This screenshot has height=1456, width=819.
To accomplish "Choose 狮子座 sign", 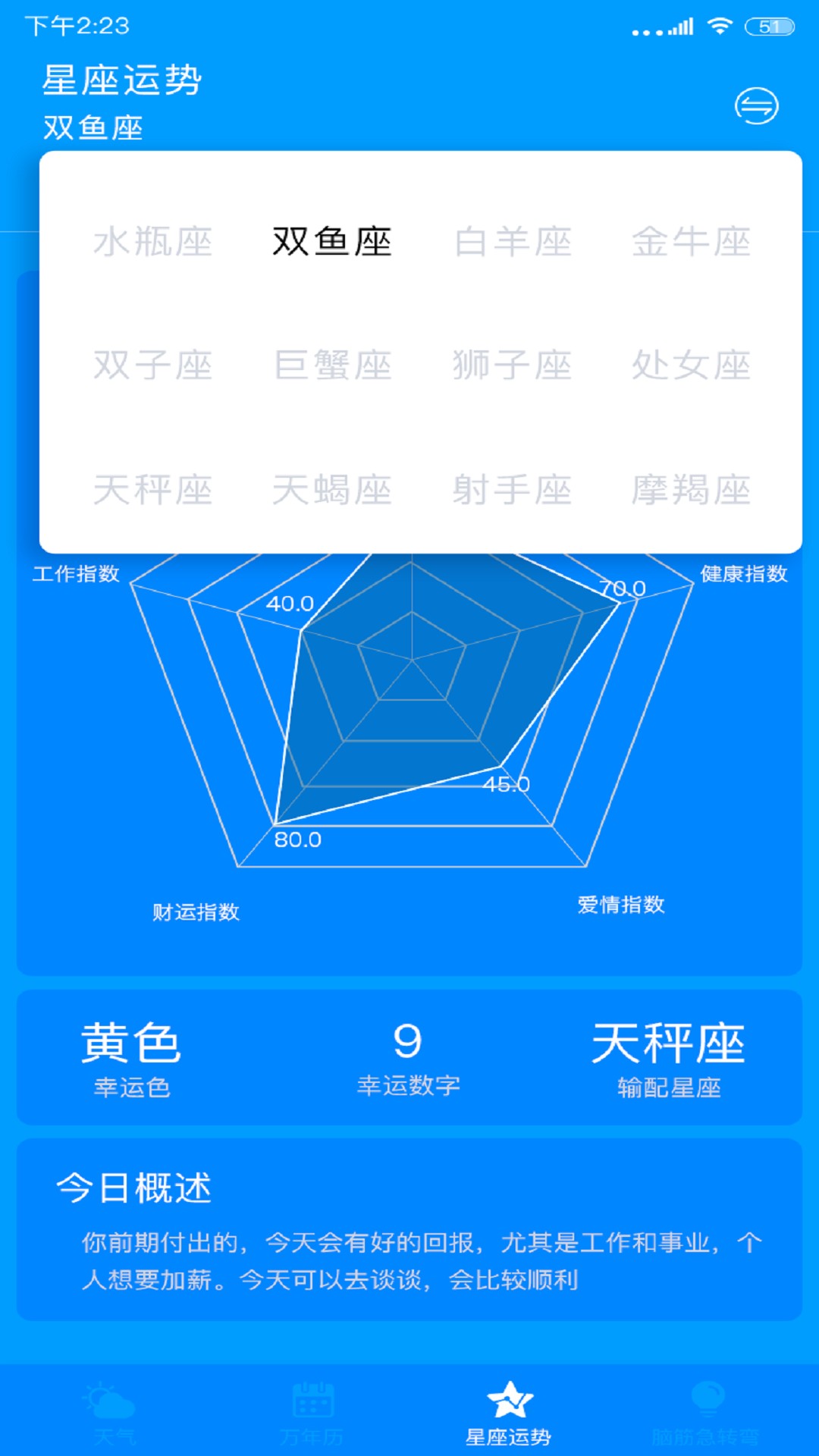I will [512, 366].
